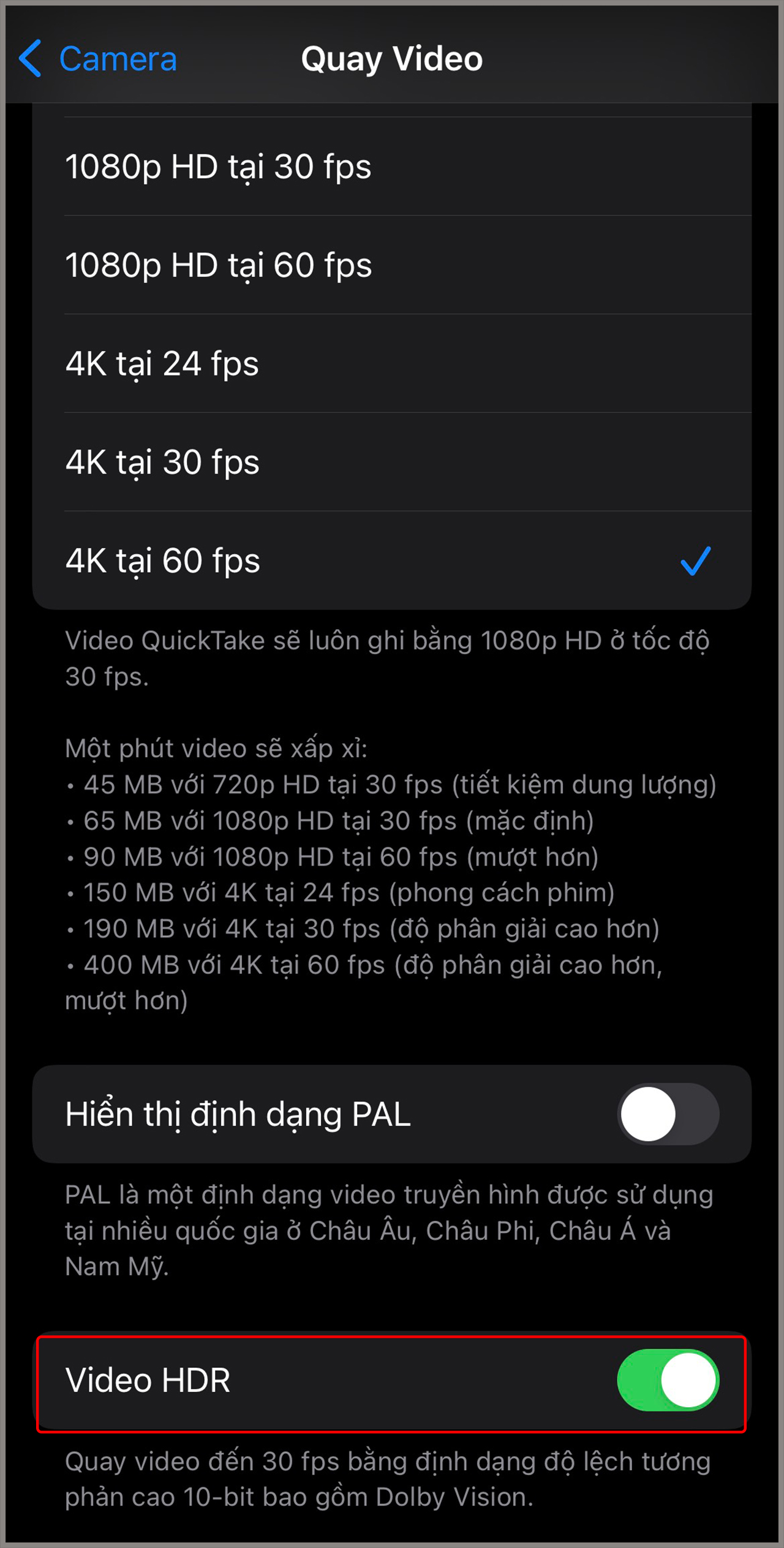Tap the back chevron icon
The height and width of the screenshot is (1548, 784).
31,59
